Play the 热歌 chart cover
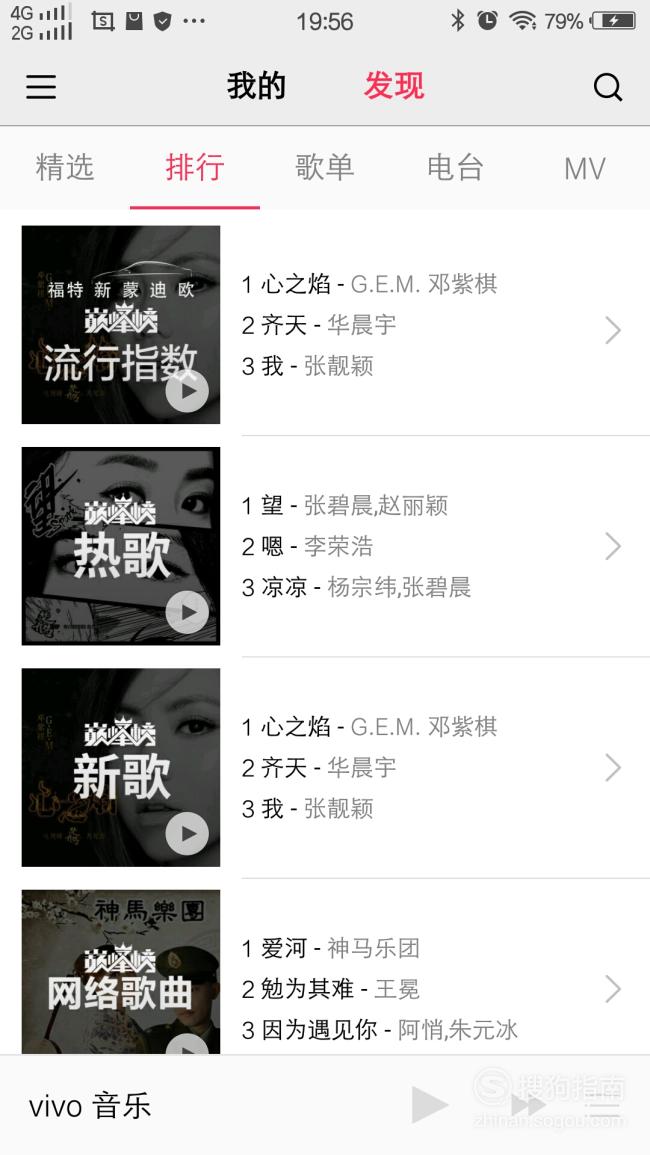 coord(187,612)
